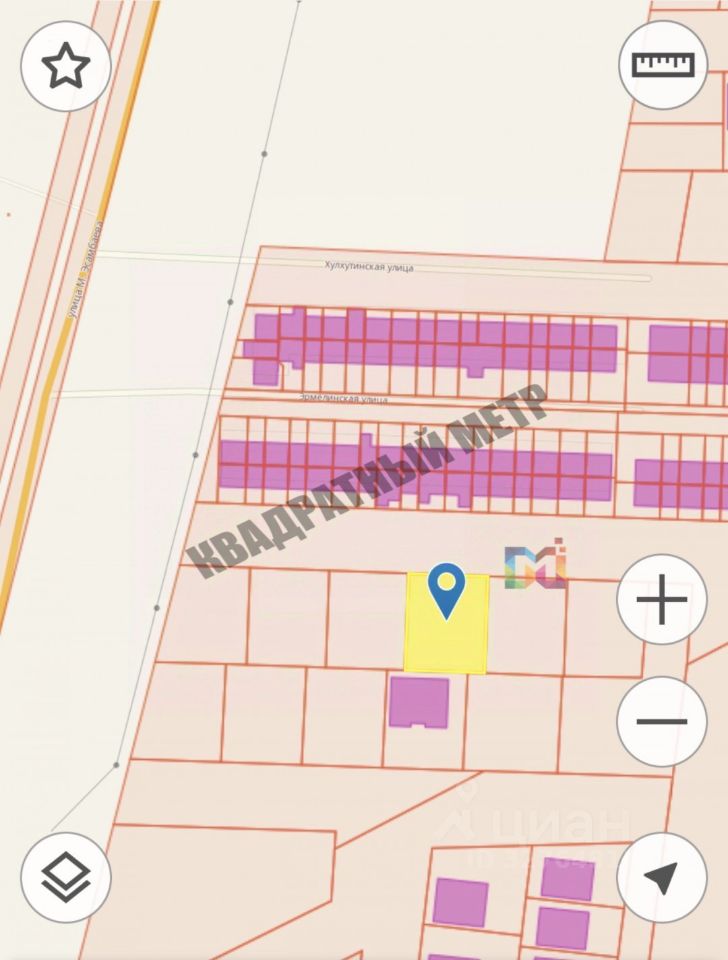Image resolution: width=728 pixels, height=960 pixels.
Task: Open the ruler measuring tool
Action: point(662,65)
